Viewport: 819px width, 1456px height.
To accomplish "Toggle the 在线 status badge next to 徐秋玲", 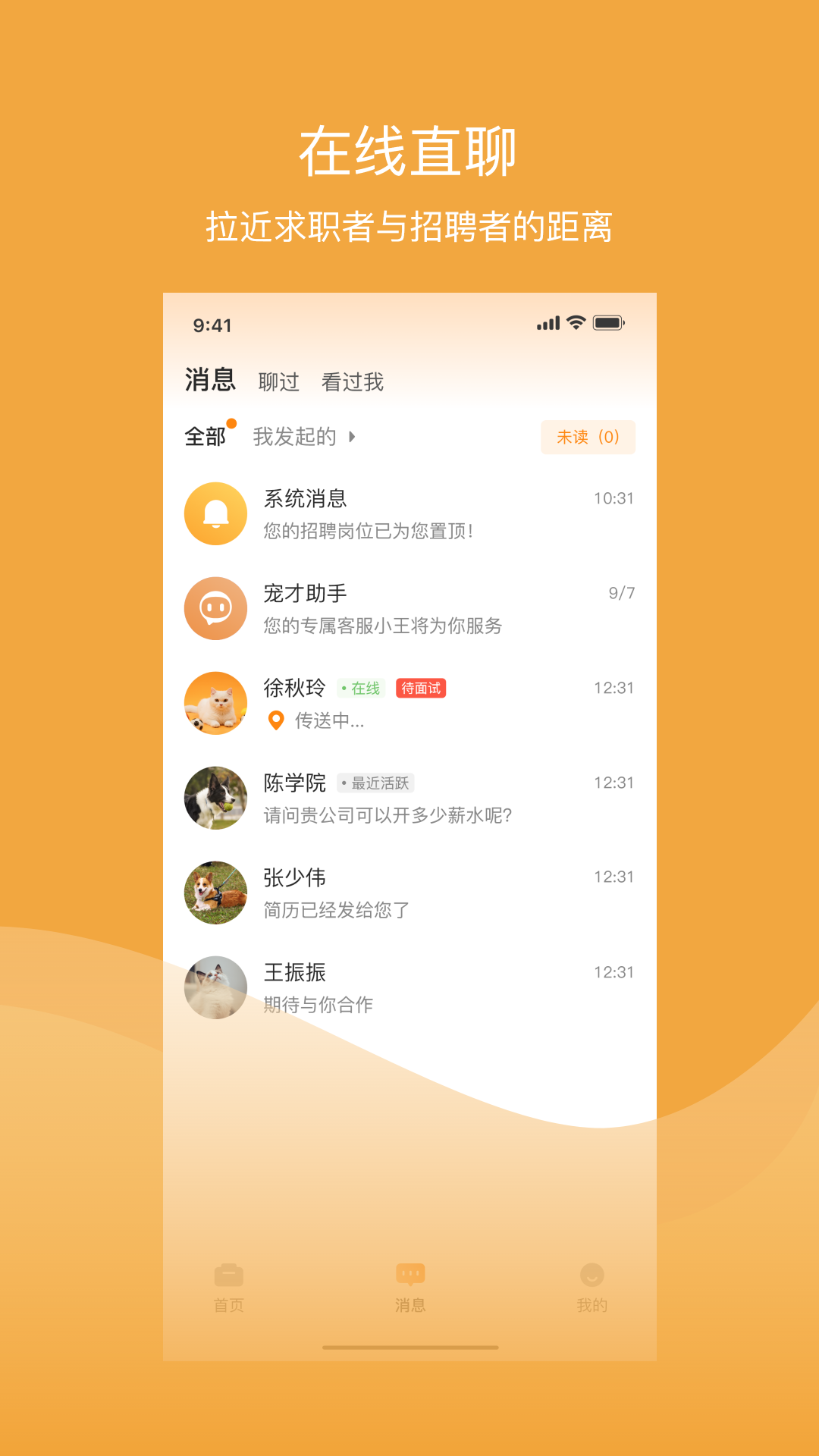I will pyautogui.click(x=362, y=689).
